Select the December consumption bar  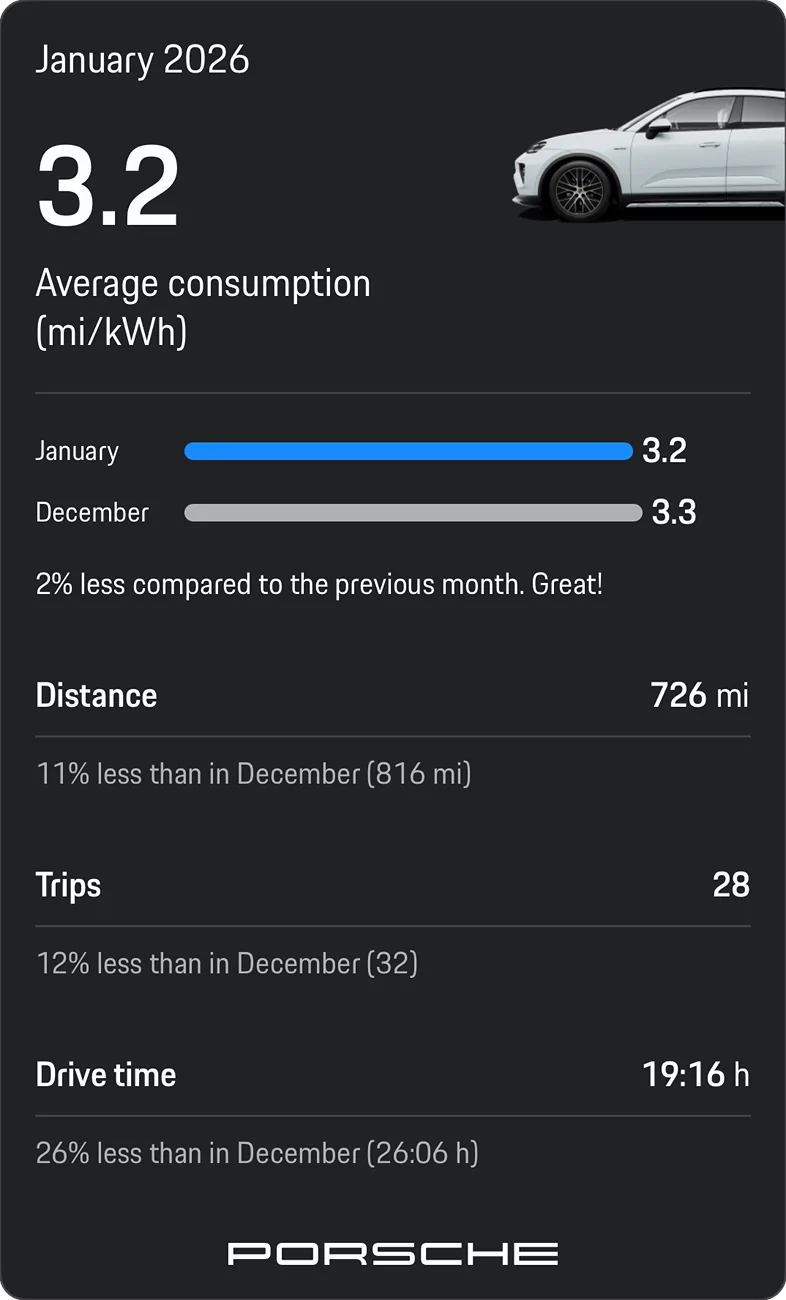[413, 513]
